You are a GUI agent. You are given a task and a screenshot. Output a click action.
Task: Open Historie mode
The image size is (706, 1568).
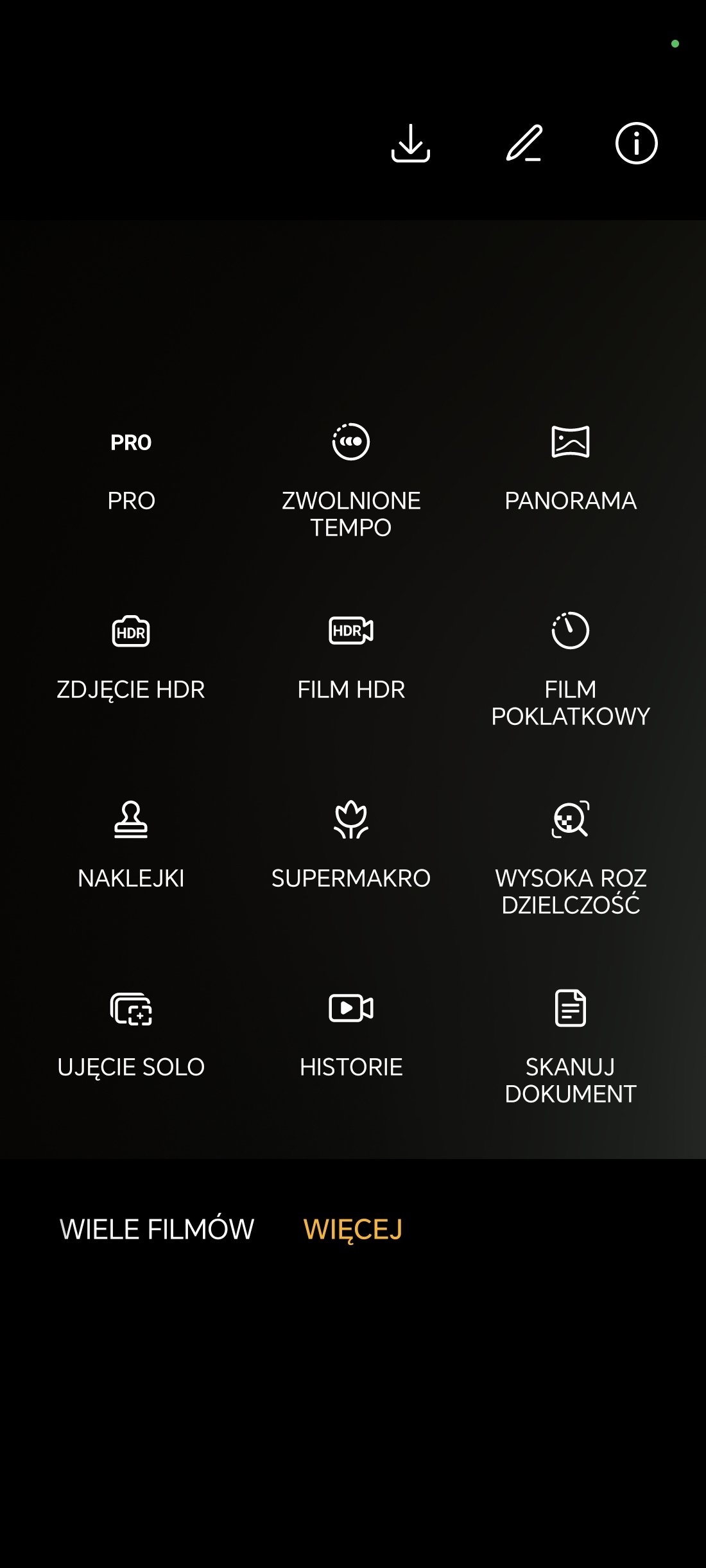pyautogui.click(x=351, y=1035)
